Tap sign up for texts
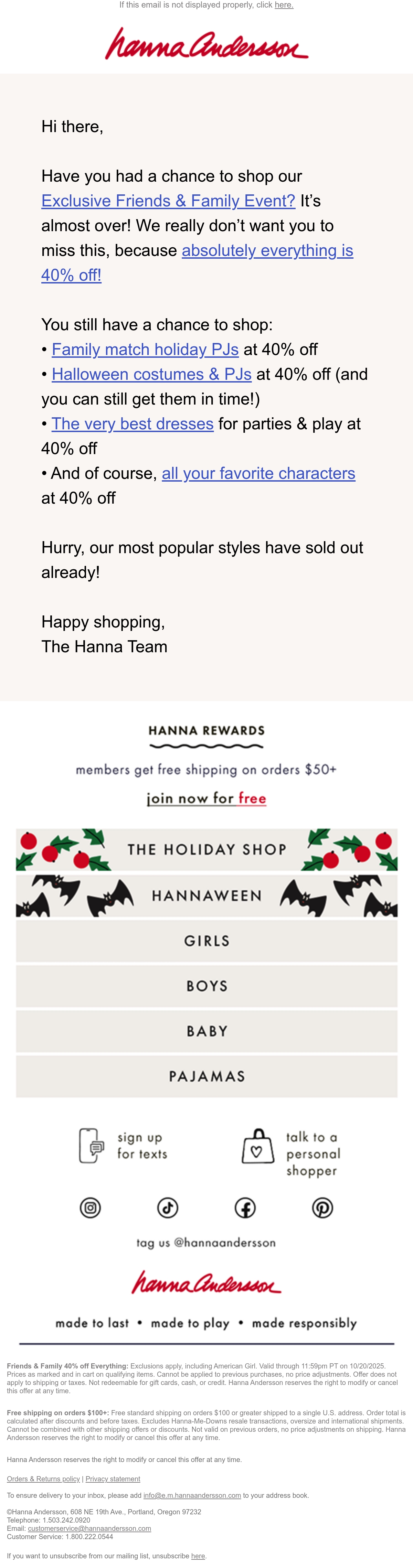The image size is (413, 1568). click(x=124, y=1146)
